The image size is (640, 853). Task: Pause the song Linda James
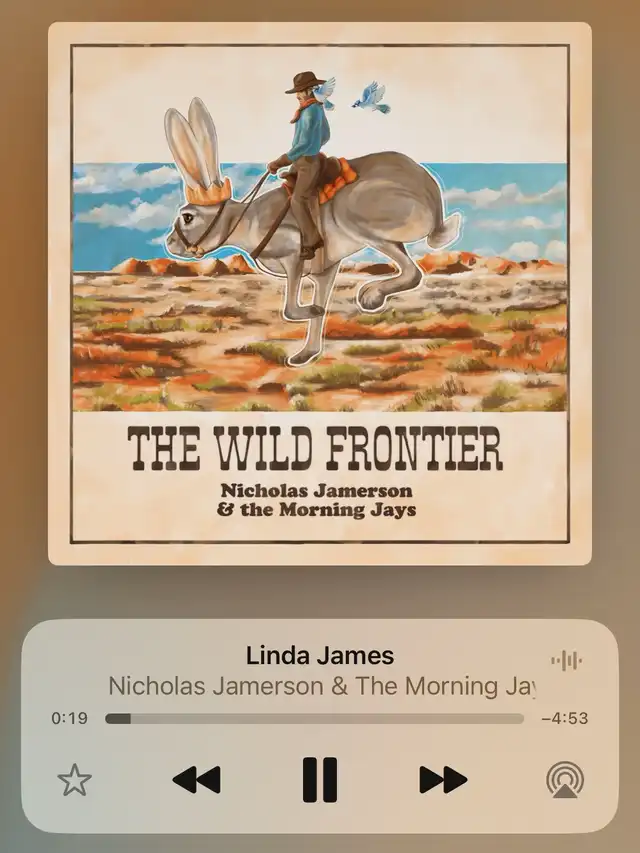[x=320, y=780]
